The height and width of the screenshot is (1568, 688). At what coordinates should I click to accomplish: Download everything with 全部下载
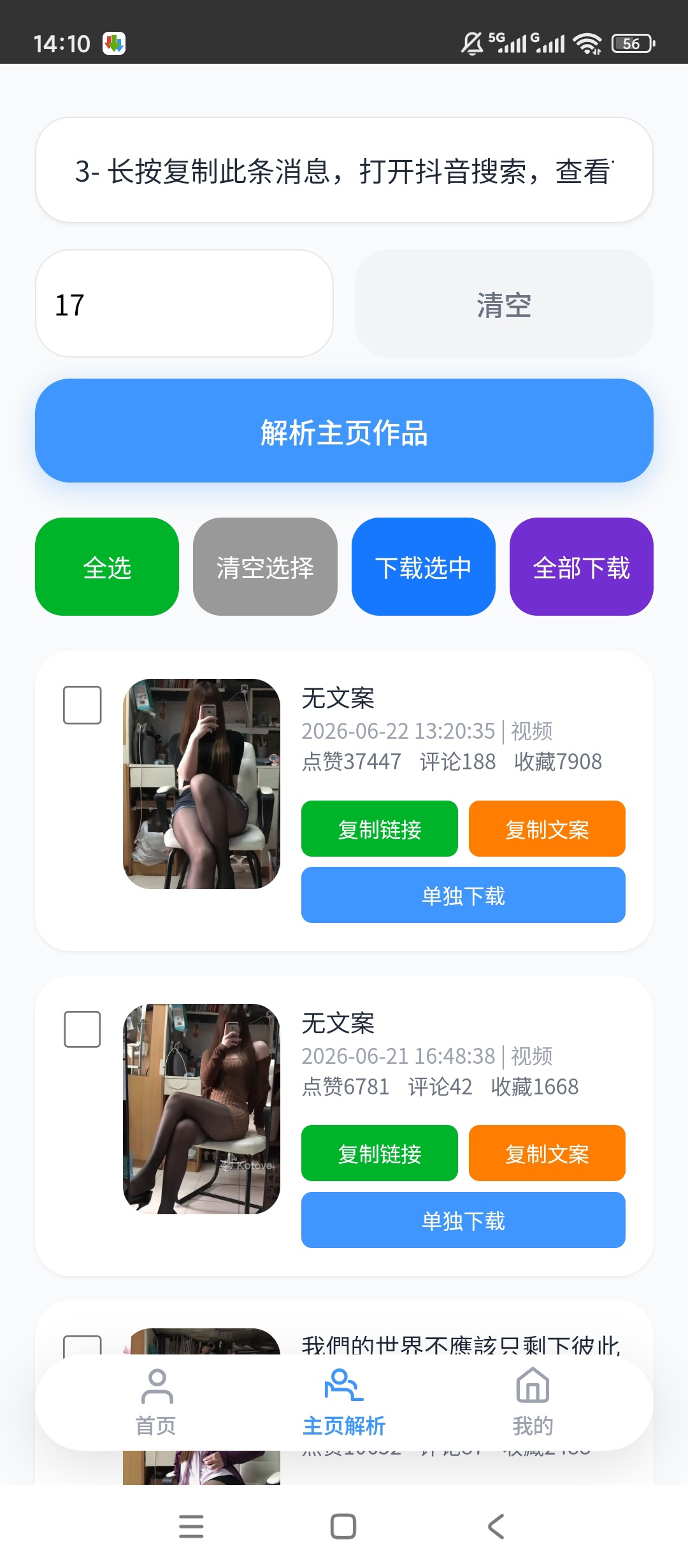[x=582, y=567]
